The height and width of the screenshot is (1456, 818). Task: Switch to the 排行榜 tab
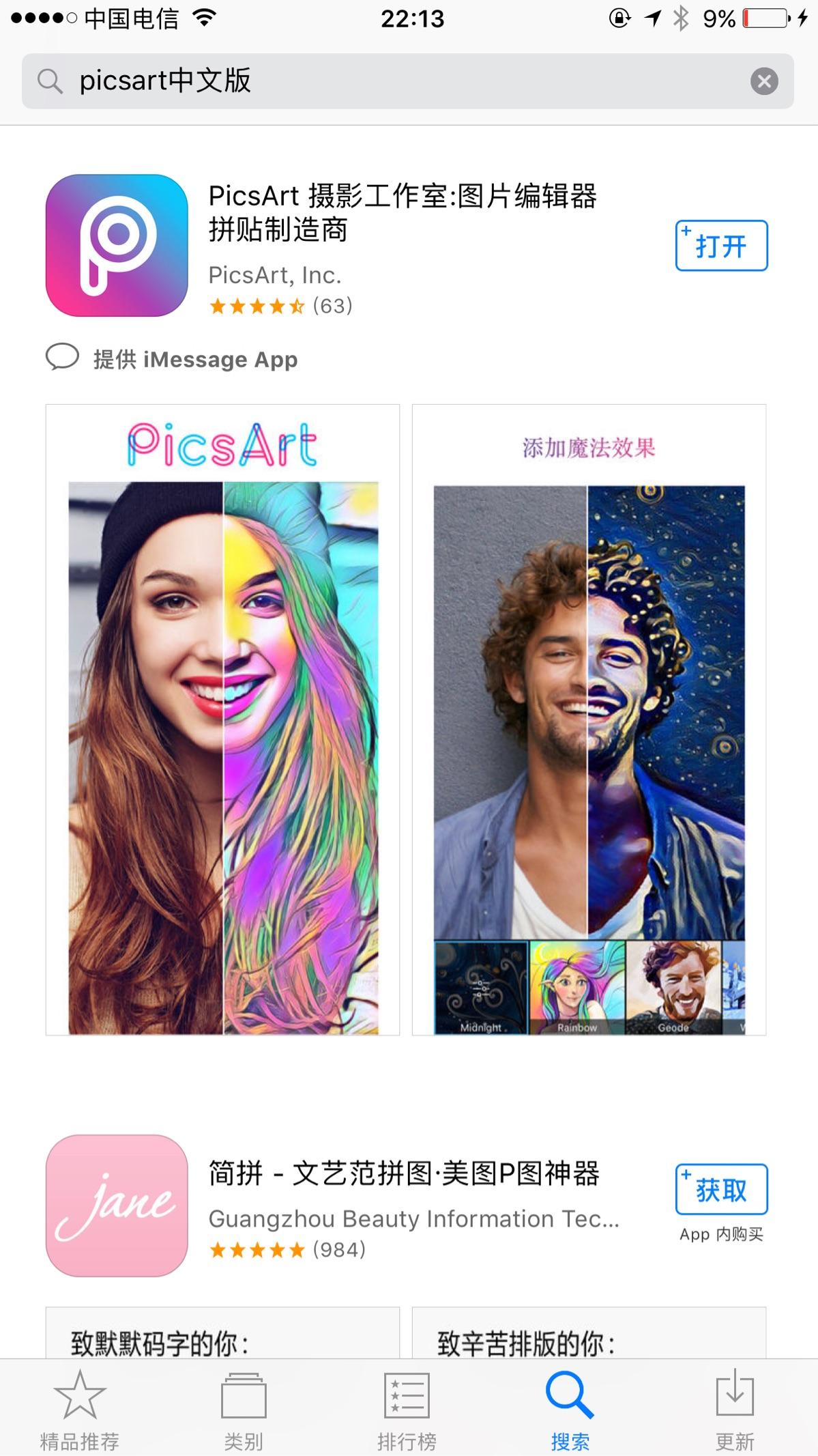(407, 1409)
